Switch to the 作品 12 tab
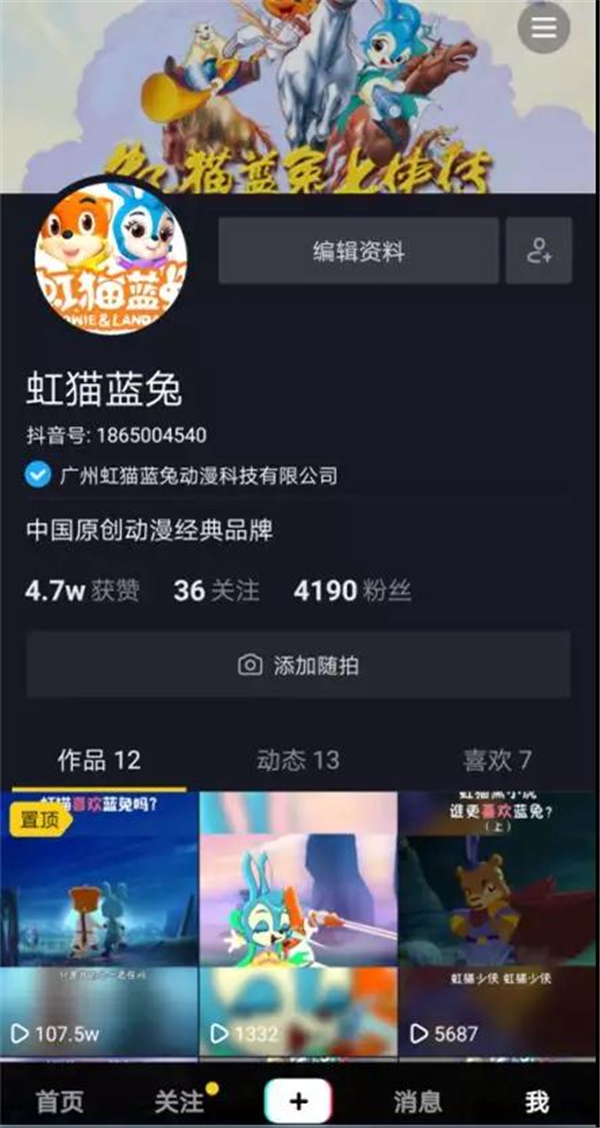 (x=99, y=760)
